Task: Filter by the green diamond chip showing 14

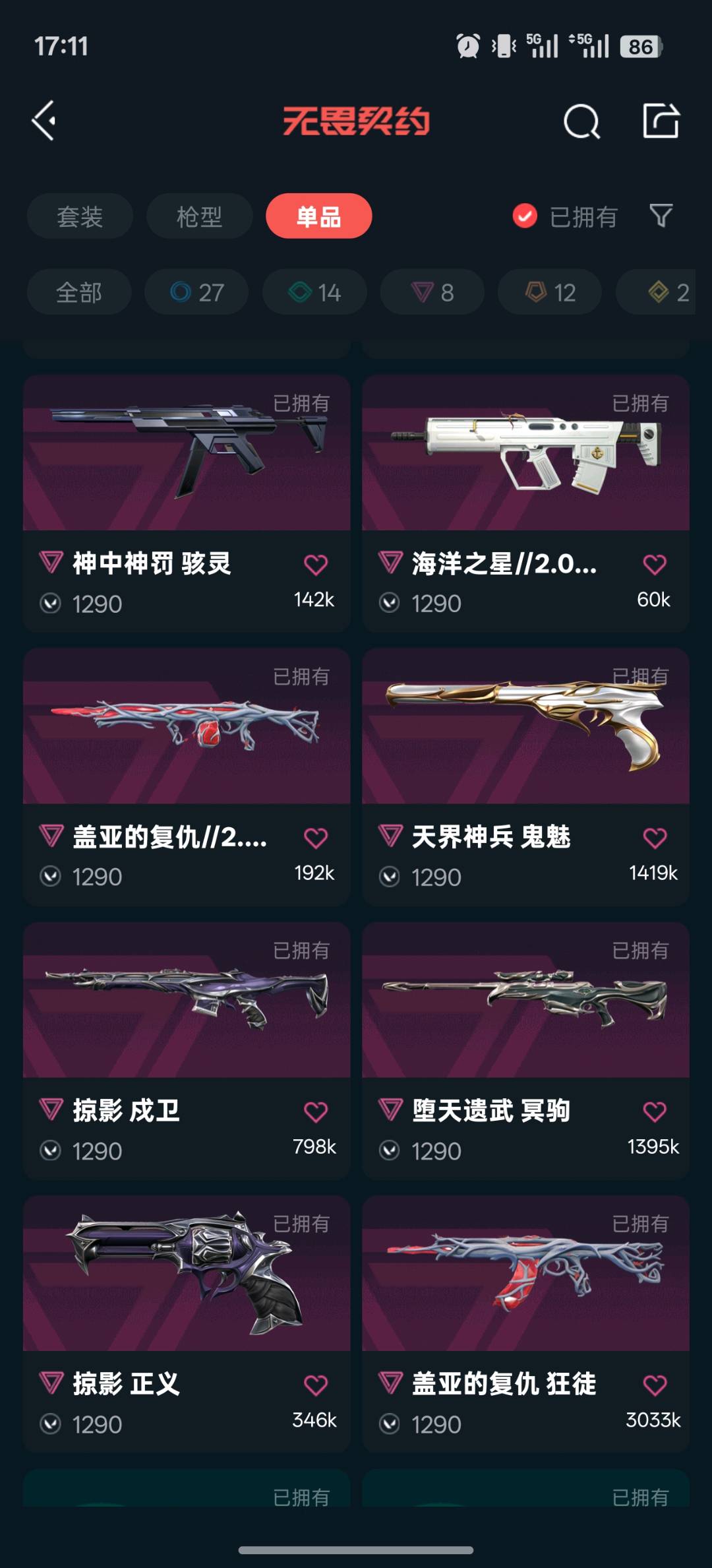Action: (314, 292)
